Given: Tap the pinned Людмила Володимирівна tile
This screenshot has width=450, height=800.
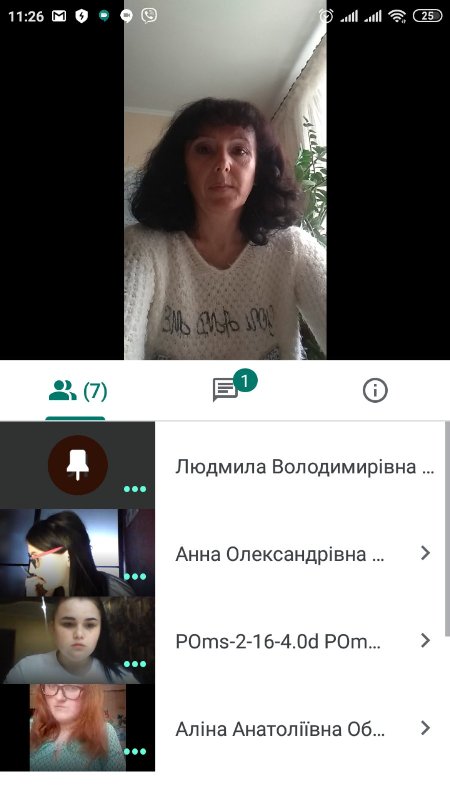Looking at the screenshot, I should click(x=78, y=465).
